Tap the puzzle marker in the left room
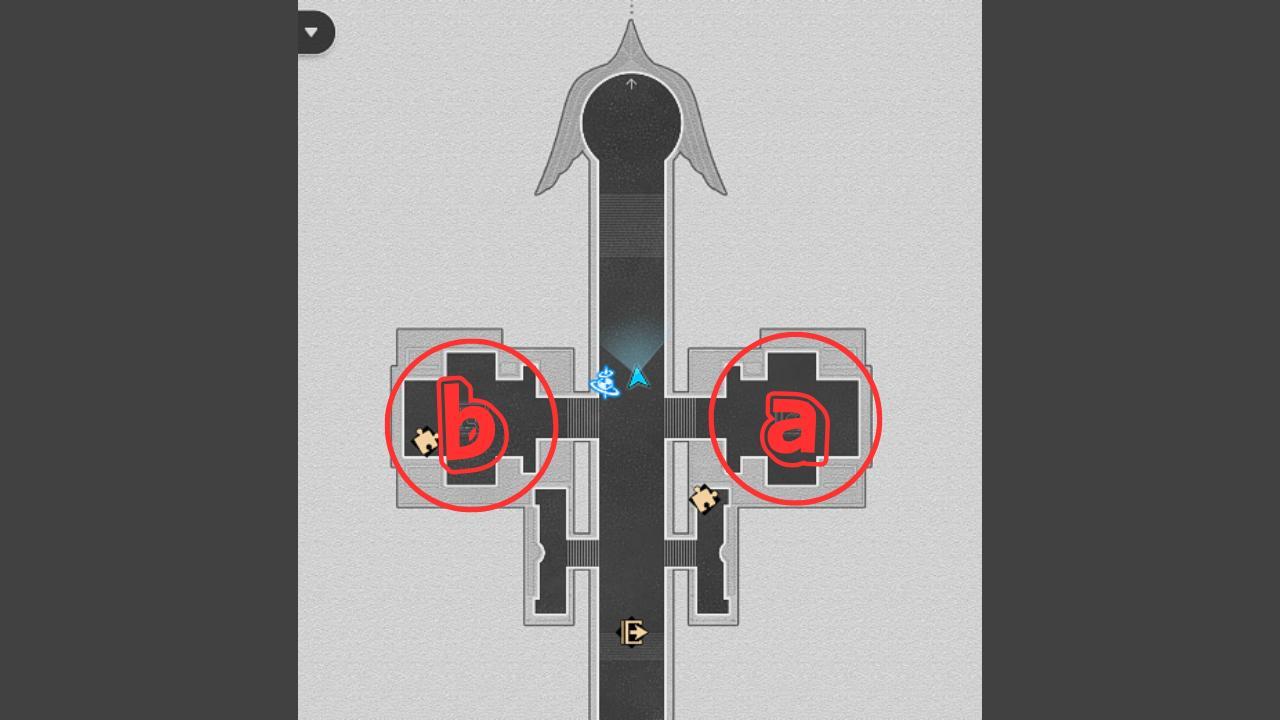 426,440
